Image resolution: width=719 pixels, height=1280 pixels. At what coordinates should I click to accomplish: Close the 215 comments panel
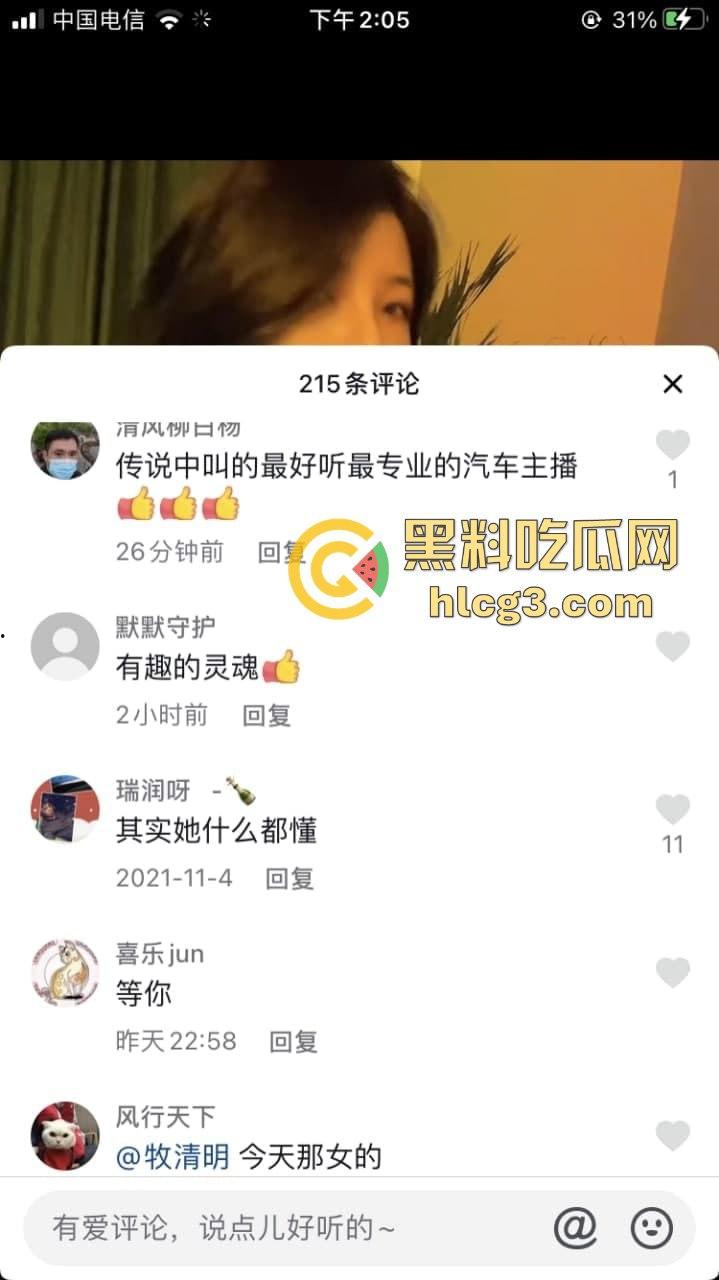pyautogui.click(x=673, y=384)
